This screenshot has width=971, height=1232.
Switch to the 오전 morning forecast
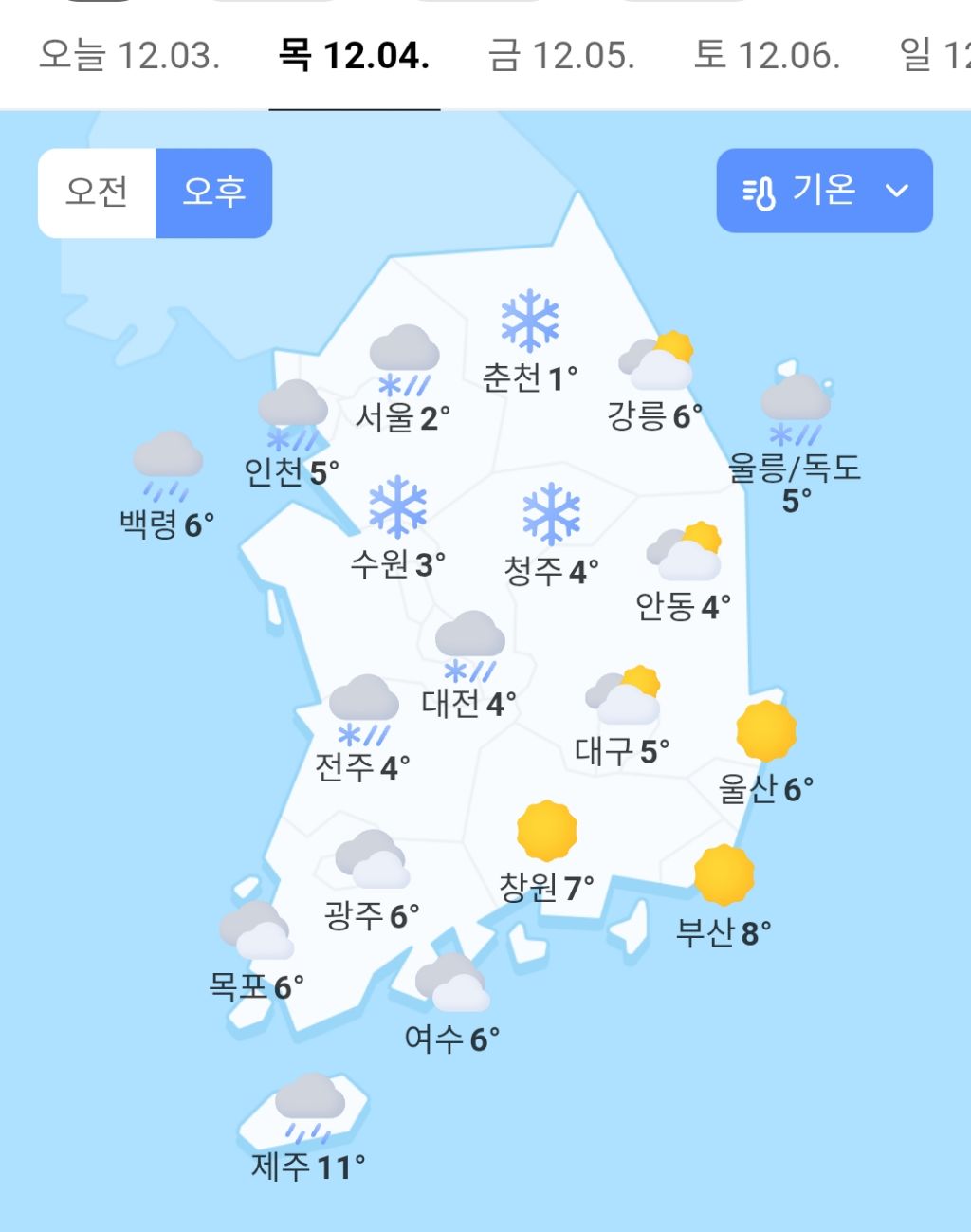click(x=97, y=193)
